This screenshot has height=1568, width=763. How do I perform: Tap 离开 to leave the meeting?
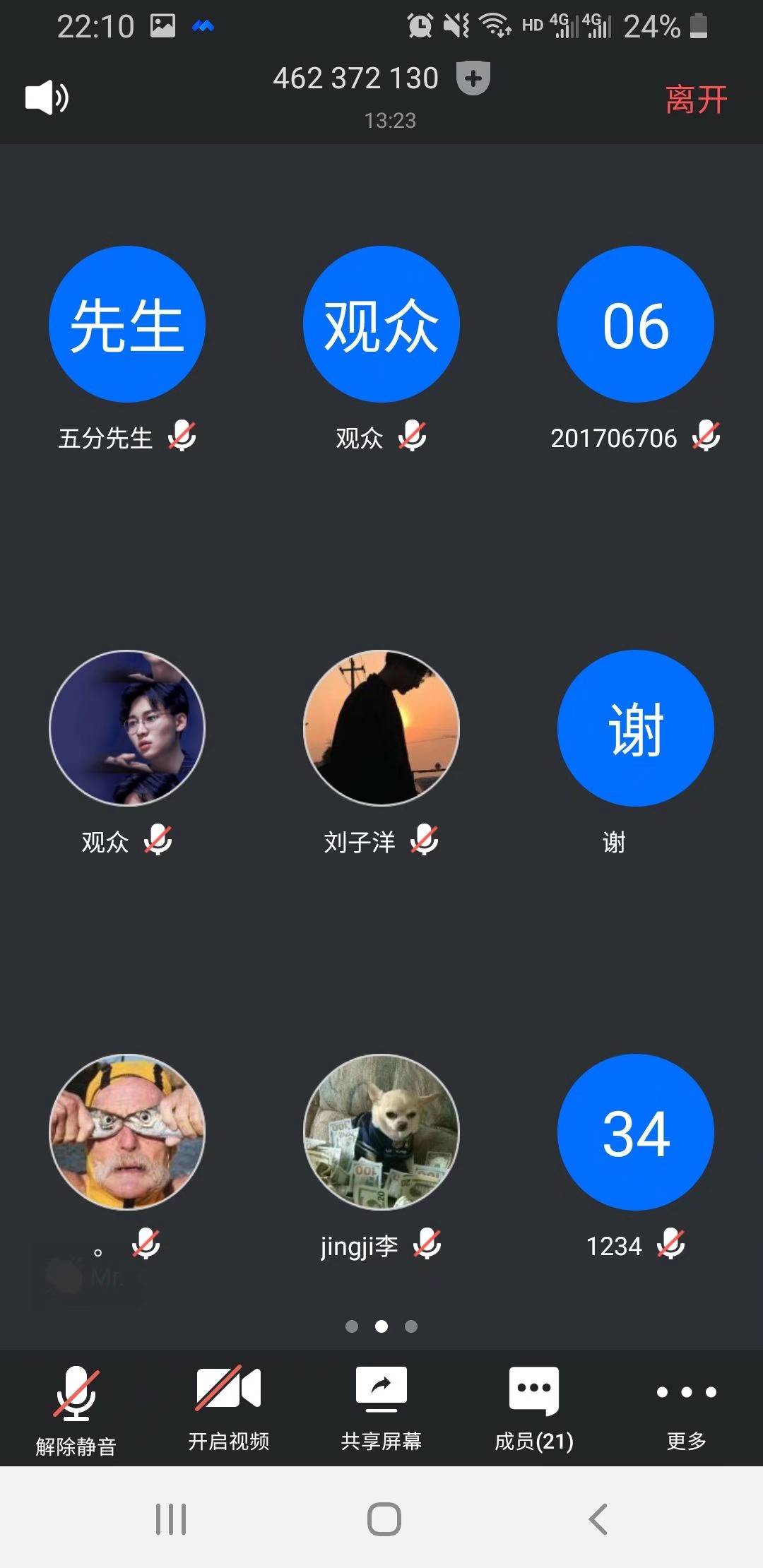695,99
